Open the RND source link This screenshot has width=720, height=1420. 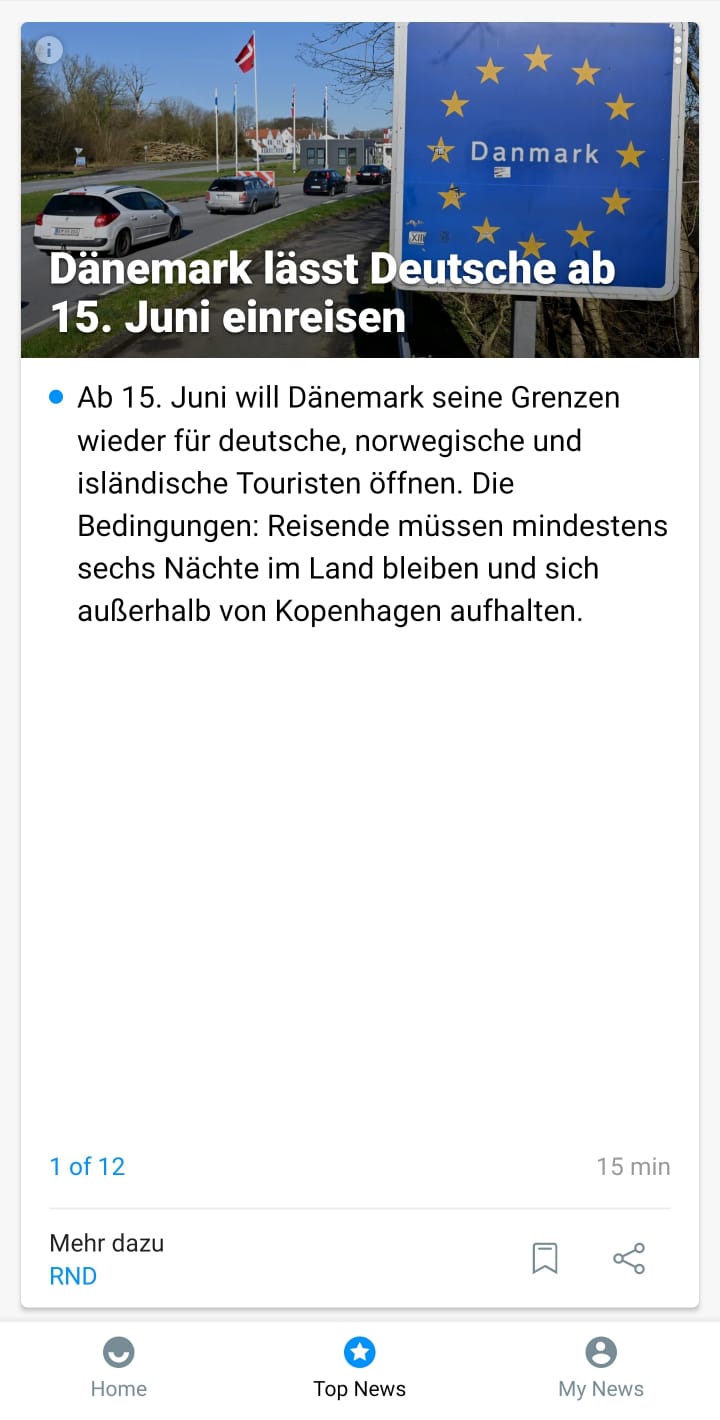coord(73,1276)
